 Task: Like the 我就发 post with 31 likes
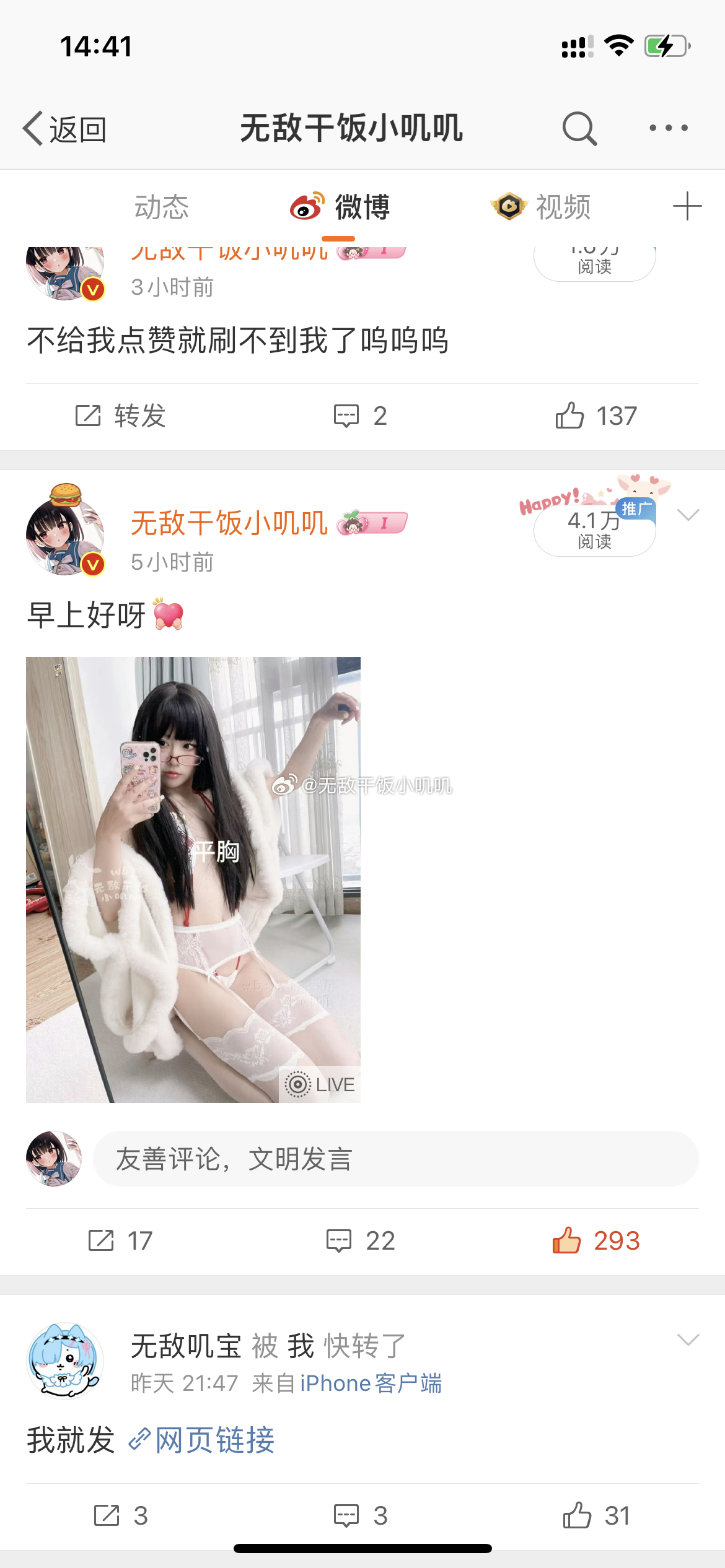coord(596,1515)
